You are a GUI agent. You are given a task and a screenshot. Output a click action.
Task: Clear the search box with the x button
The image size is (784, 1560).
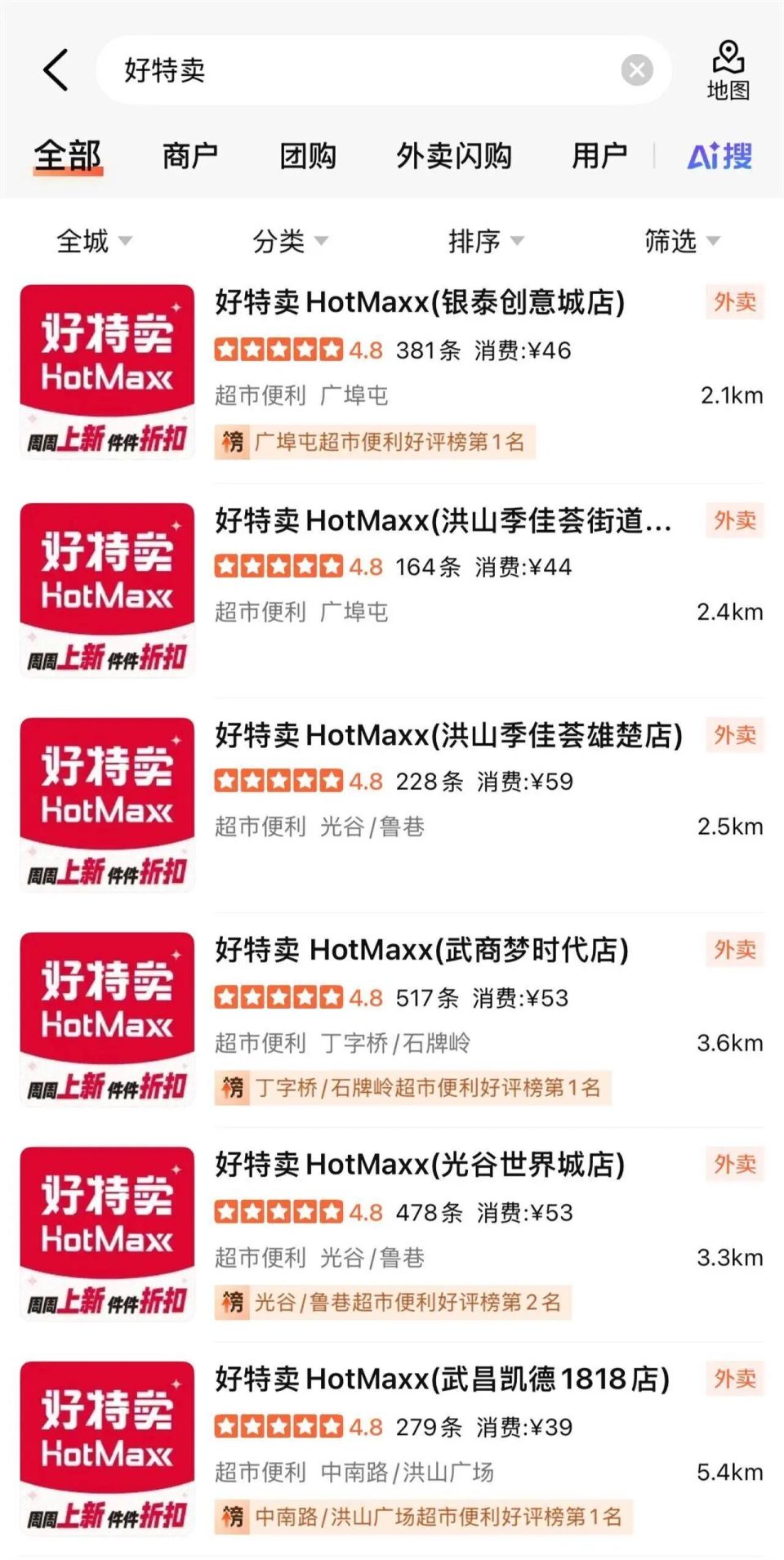(x=635, y=69)
